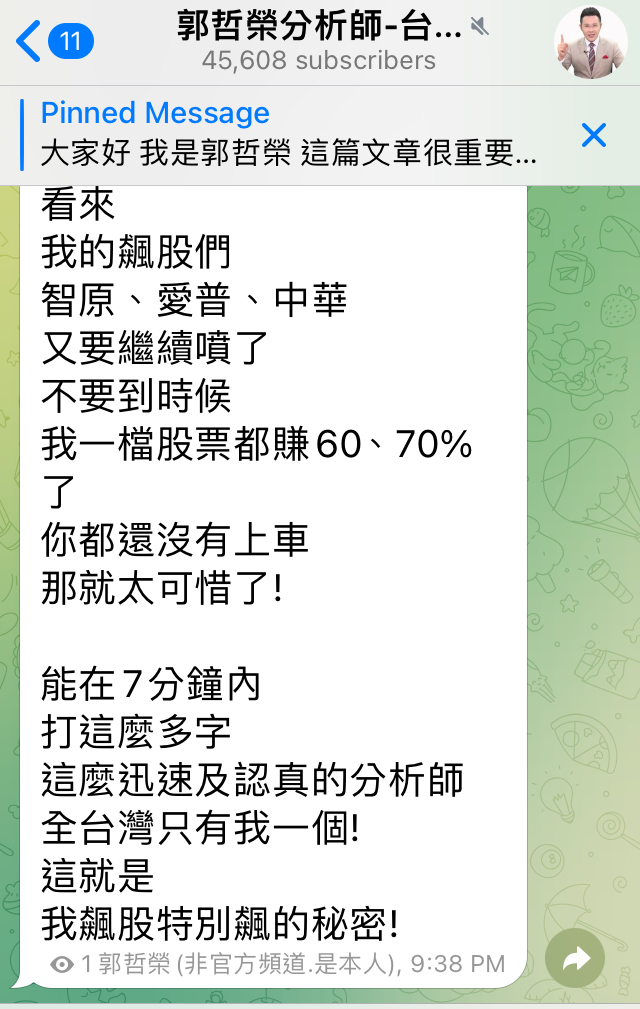Forward this message with the share arrow
Screen dimensions: 640x1009
click(x=577, y=960)
